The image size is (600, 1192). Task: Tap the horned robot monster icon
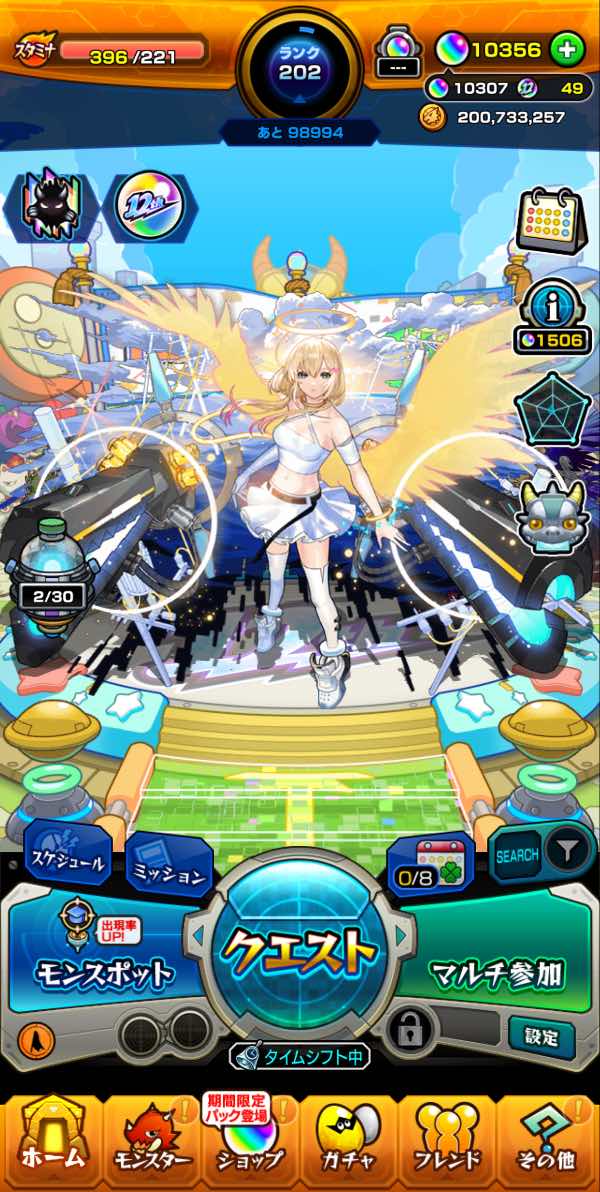click(553, 514)
